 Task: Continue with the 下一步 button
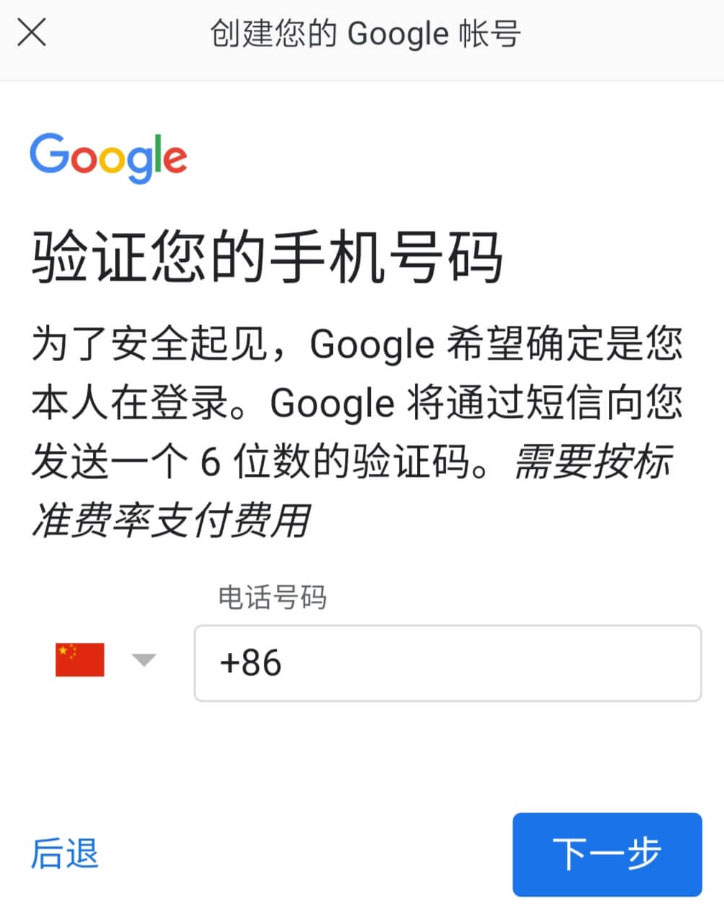click(x=607, y=854)
